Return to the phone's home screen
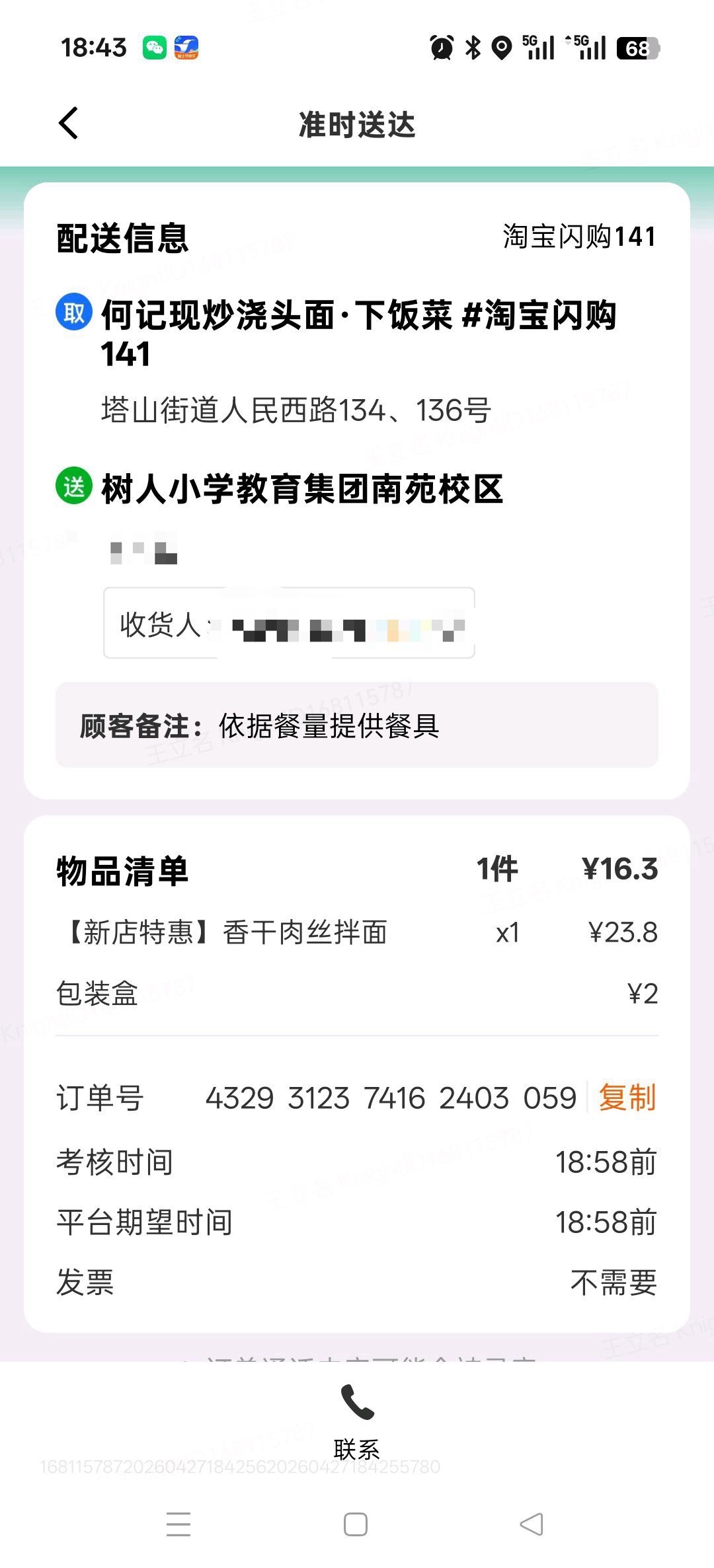The image size is (714, 1568). point(356,1525)
